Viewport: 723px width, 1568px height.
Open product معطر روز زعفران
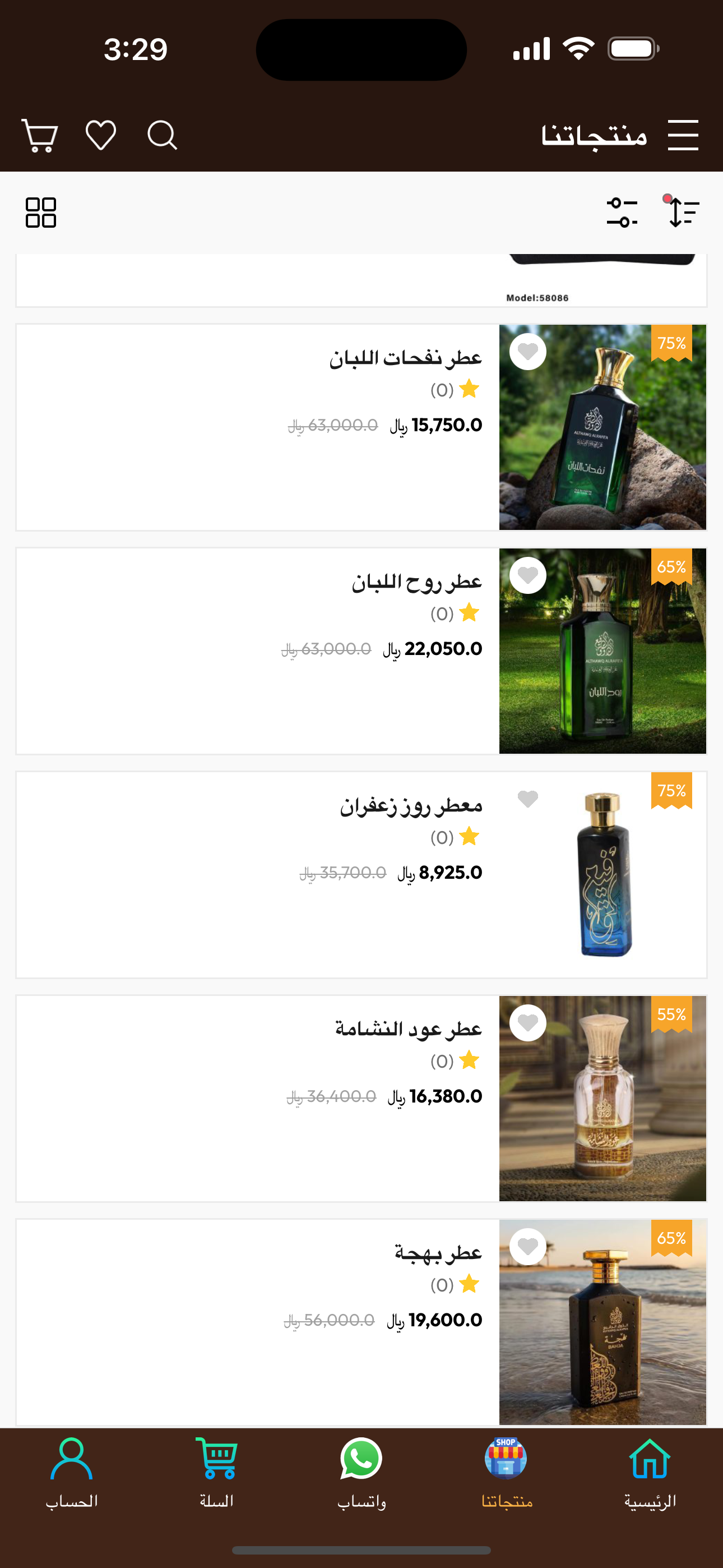[x=361, y=875]
